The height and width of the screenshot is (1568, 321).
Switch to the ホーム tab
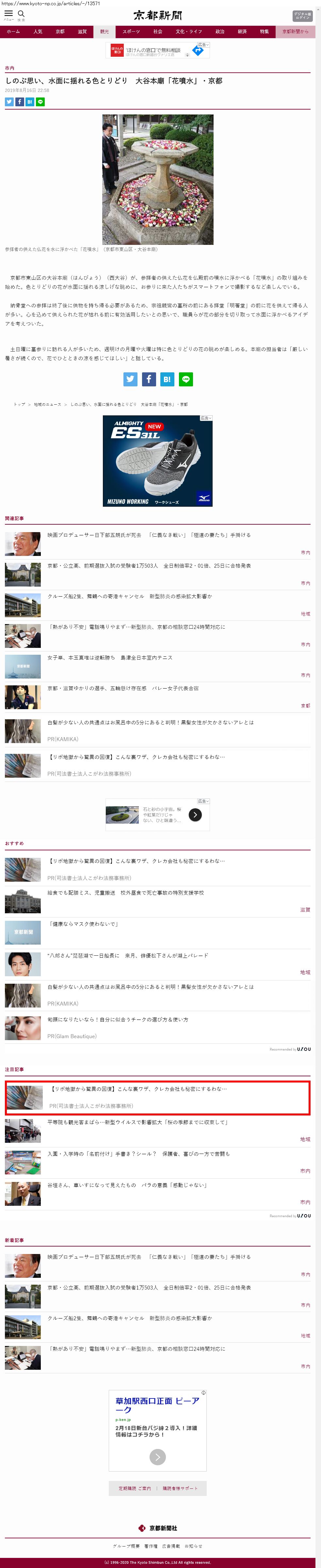point(13,32)
